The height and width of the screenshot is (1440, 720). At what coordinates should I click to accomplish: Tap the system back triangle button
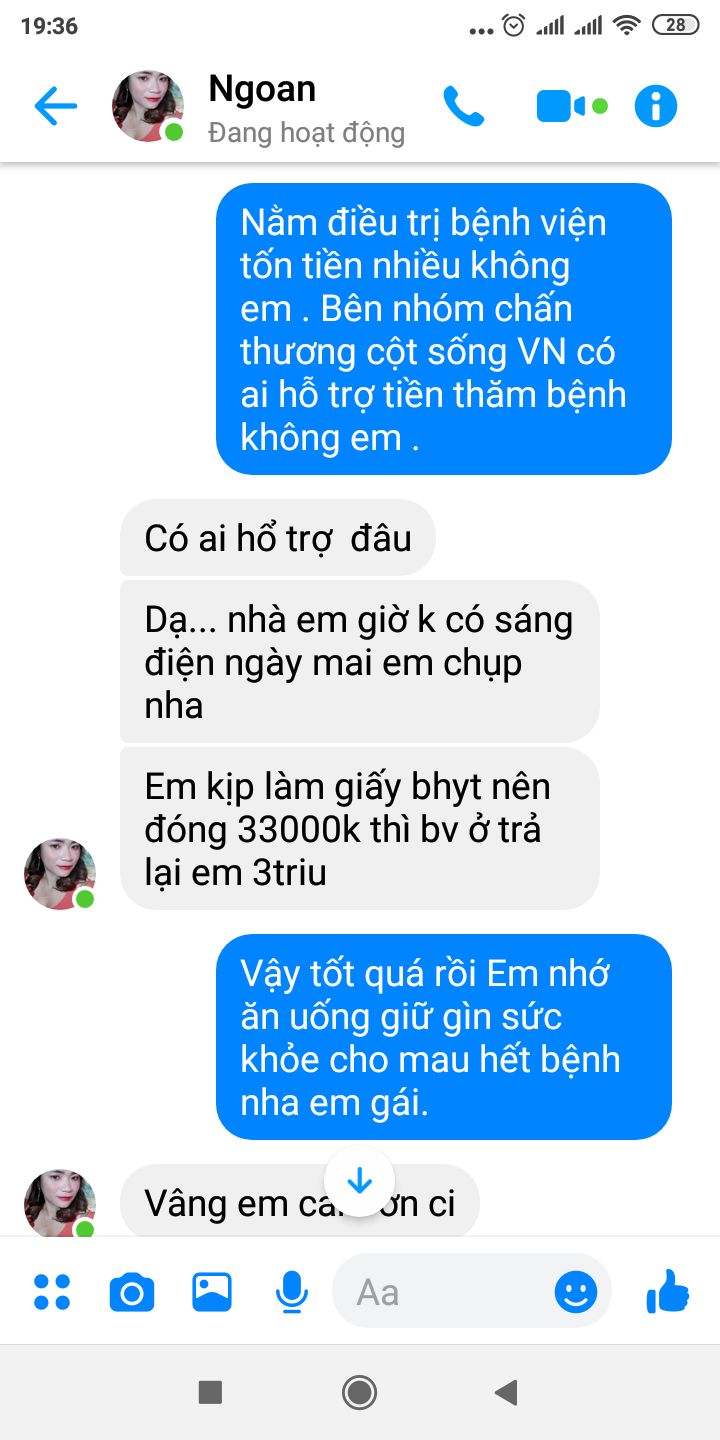click(506, 1392)
